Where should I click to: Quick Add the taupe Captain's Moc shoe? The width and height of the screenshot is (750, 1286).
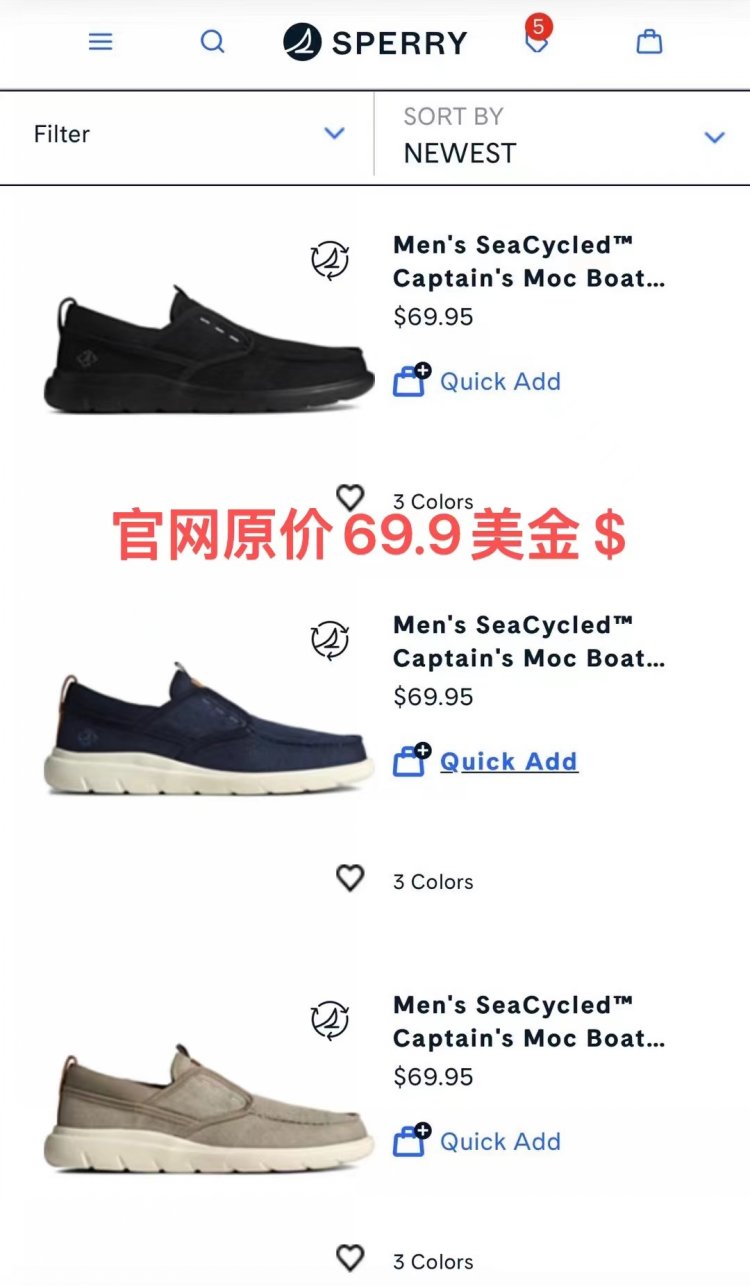tap(478, 1141)
